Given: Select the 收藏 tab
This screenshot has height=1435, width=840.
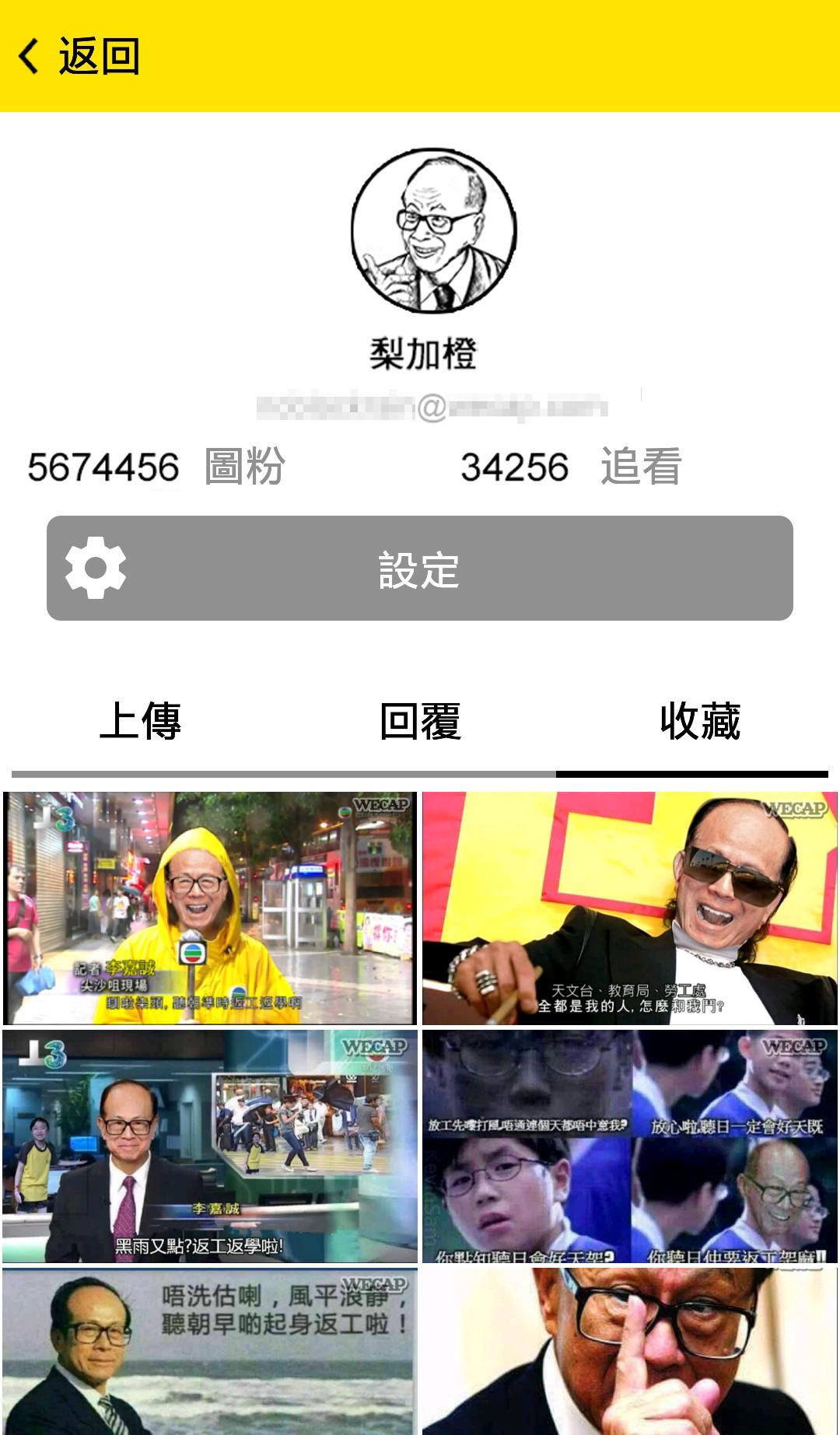Looking at the screenshot, I should [x=699, y=721].
